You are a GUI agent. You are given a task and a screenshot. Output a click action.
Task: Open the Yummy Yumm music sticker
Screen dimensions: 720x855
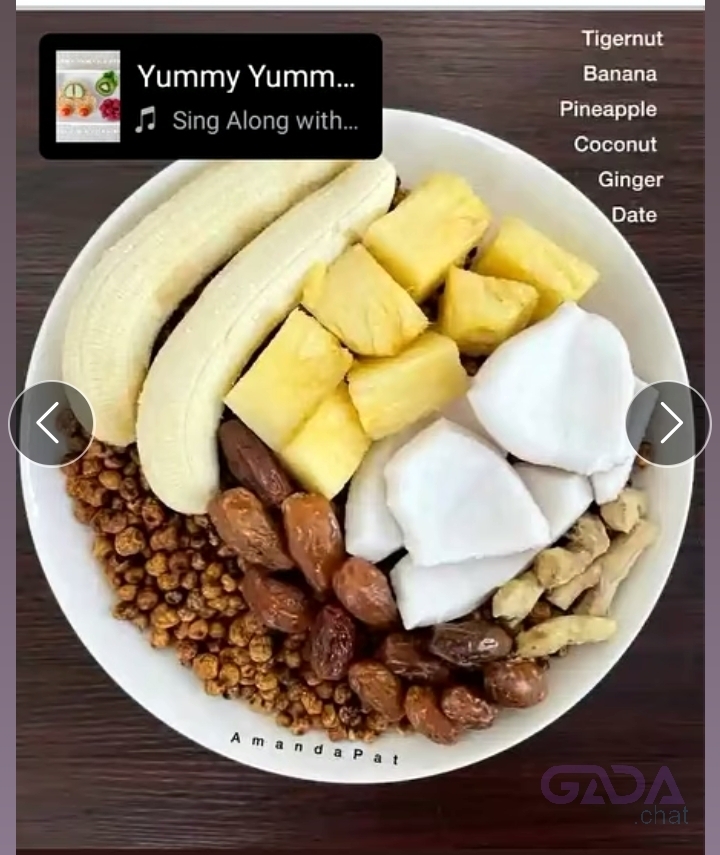210,97
